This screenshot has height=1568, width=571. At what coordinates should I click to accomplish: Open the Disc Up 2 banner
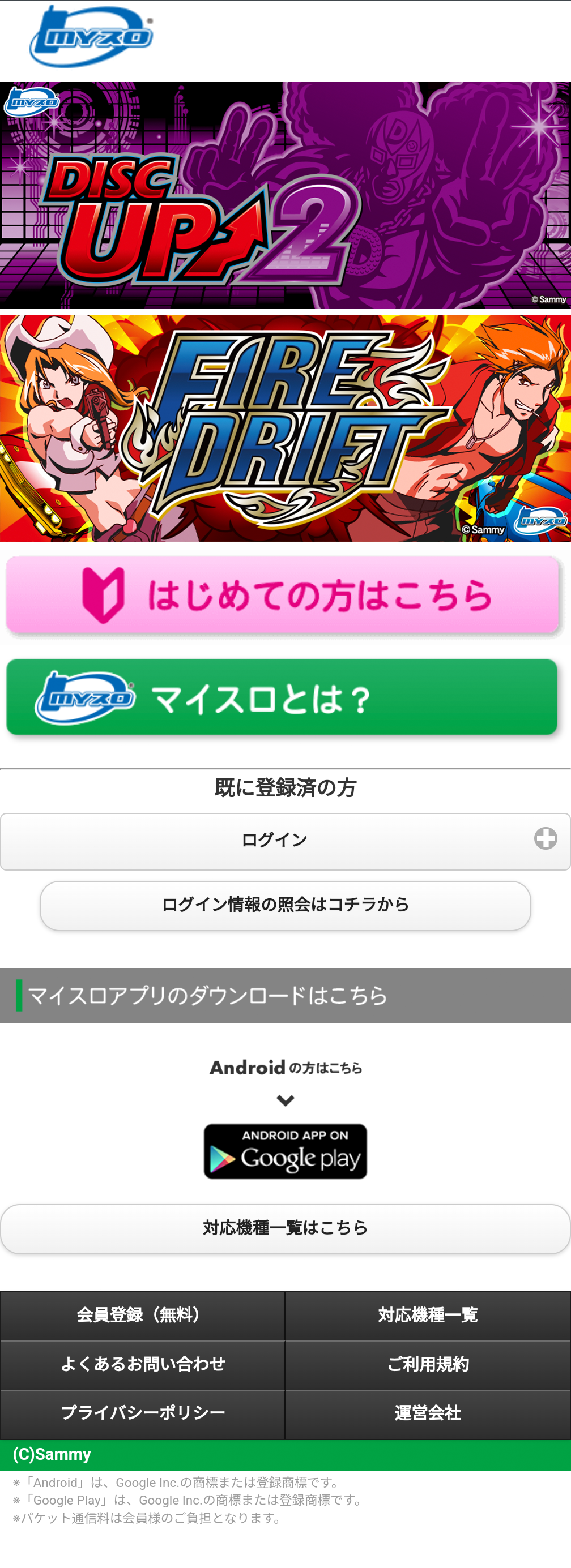coord(285,195)
